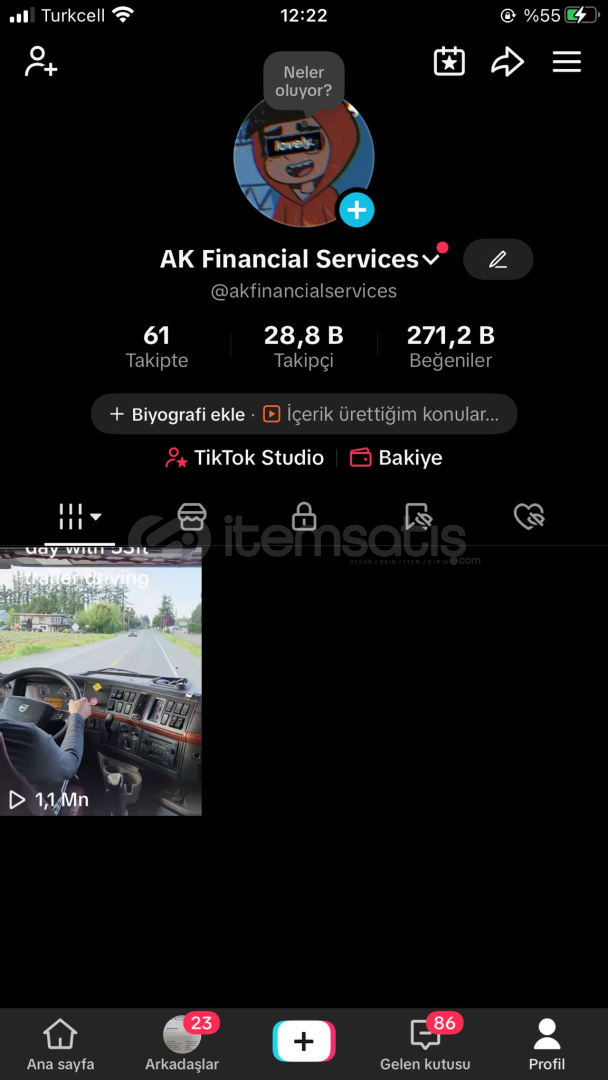
Task: Tap the blue plus on the profile photo
Action: (357, 209)
